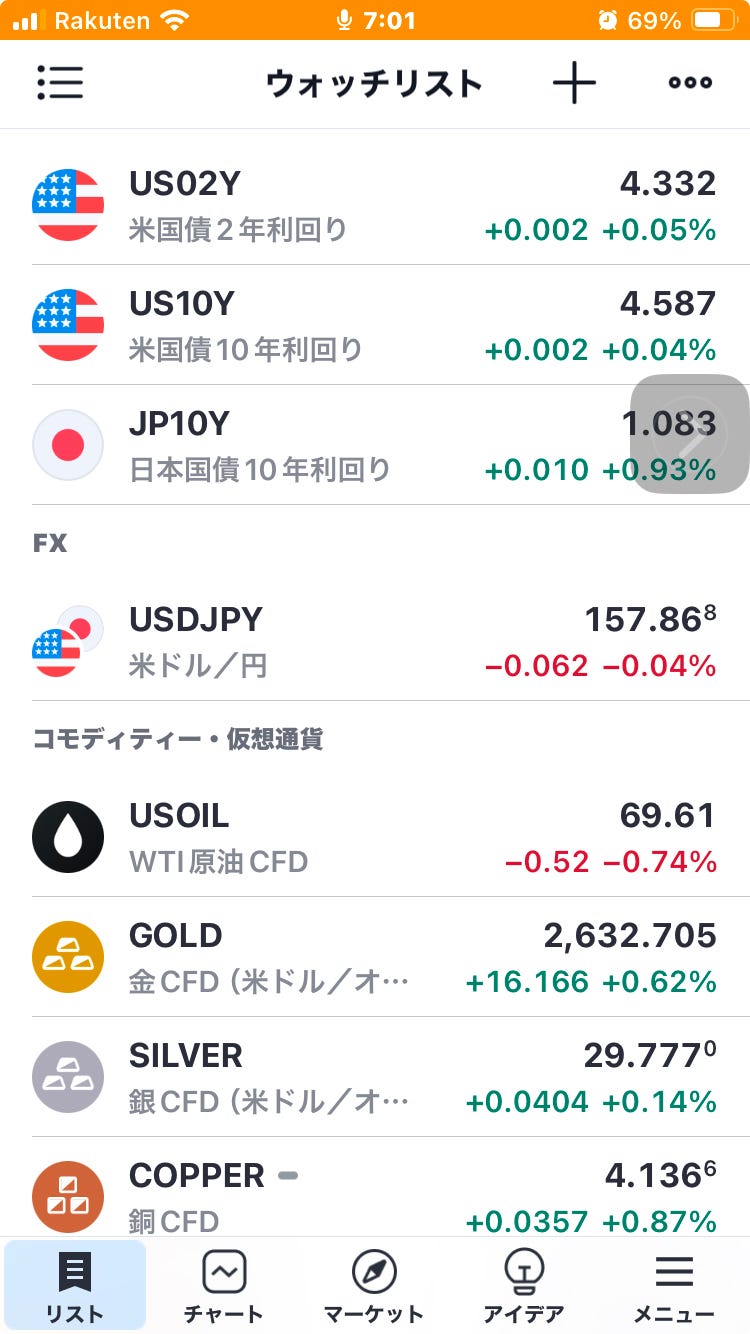Select the SILVER 銀CFD row
Viewport: 750px width, 1334px height.
(375, 1077)
